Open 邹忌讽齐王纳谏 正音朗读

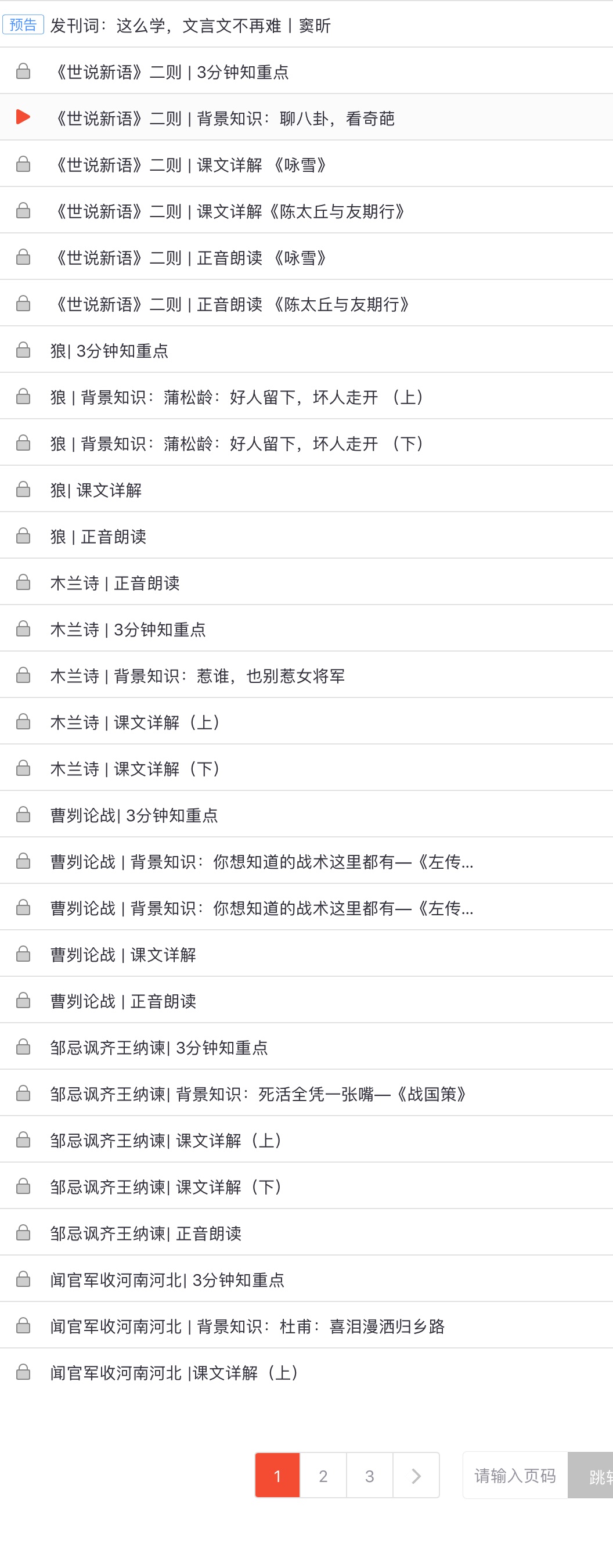click(x=146, y=1234)
